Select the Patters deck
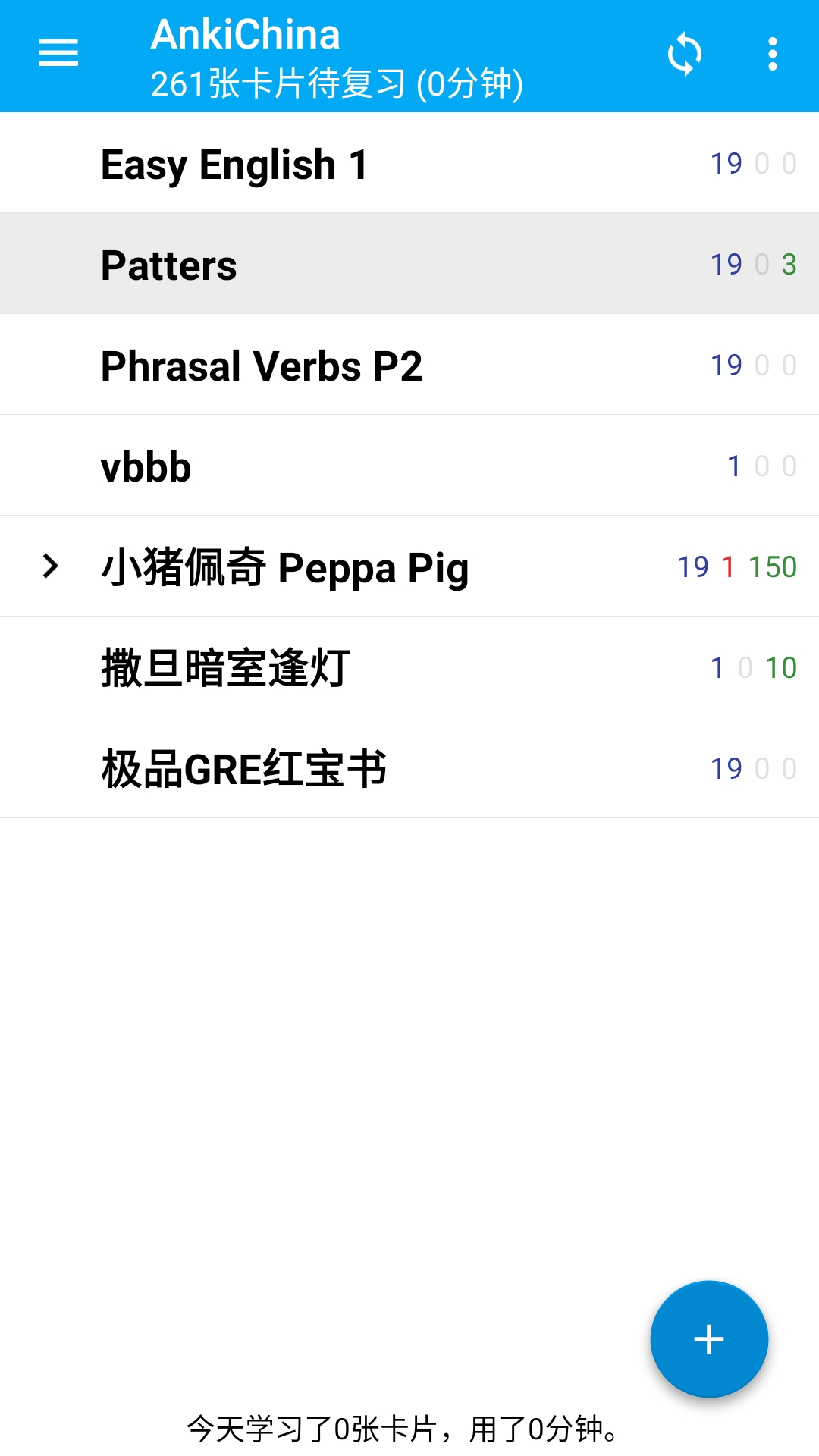Viewport: 819px width, 1456px height. click(x=303, y=263)
